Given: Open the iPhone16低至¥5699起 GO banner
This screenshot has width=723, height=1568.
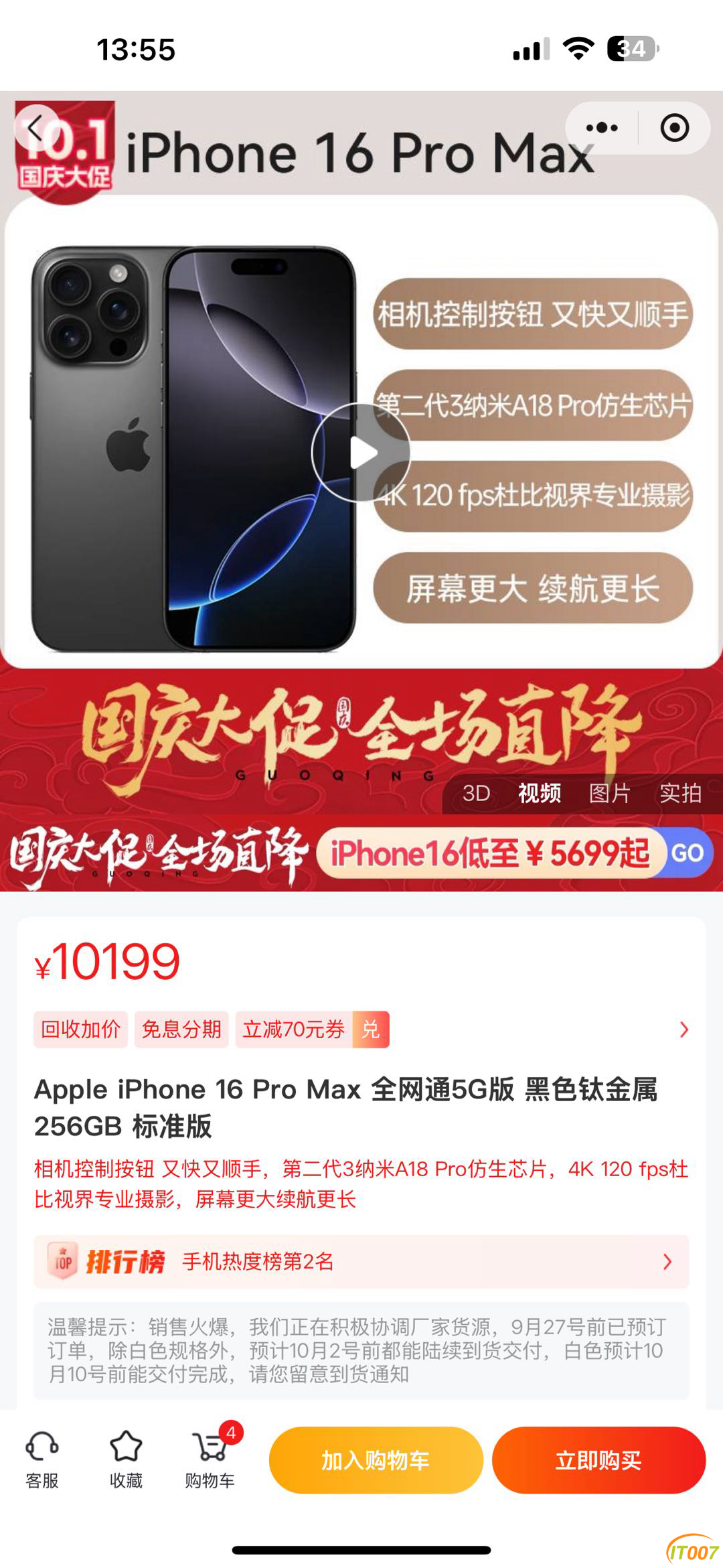Looking at the screenshot, I should pos(514,853).
